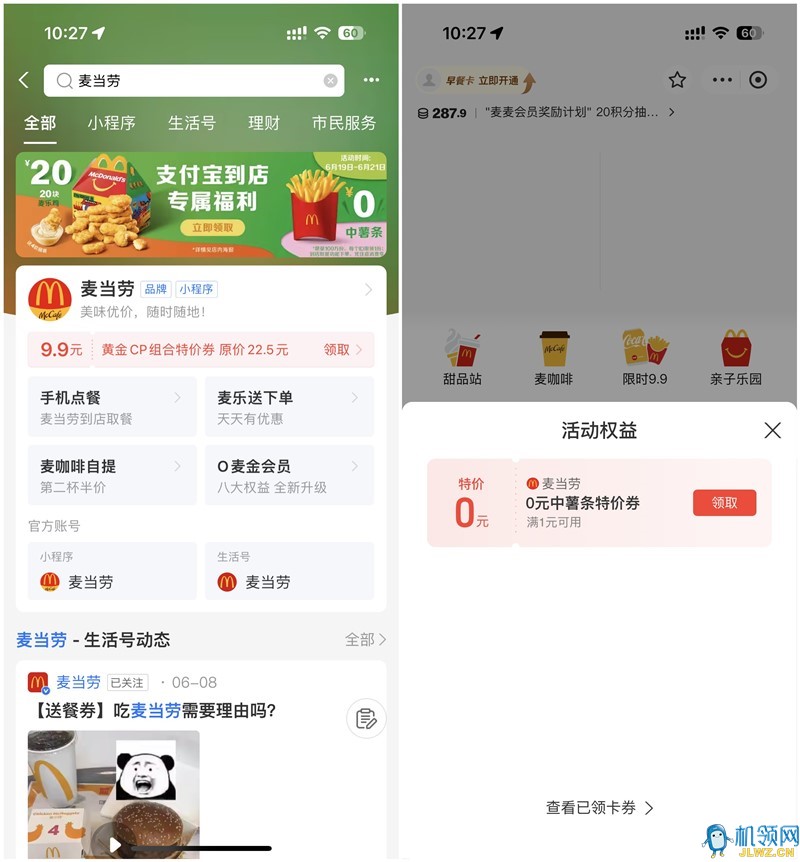The image size is (800, 862).
Task: Open the 0麦金会员 benefits entry
Action: (289, 475)
